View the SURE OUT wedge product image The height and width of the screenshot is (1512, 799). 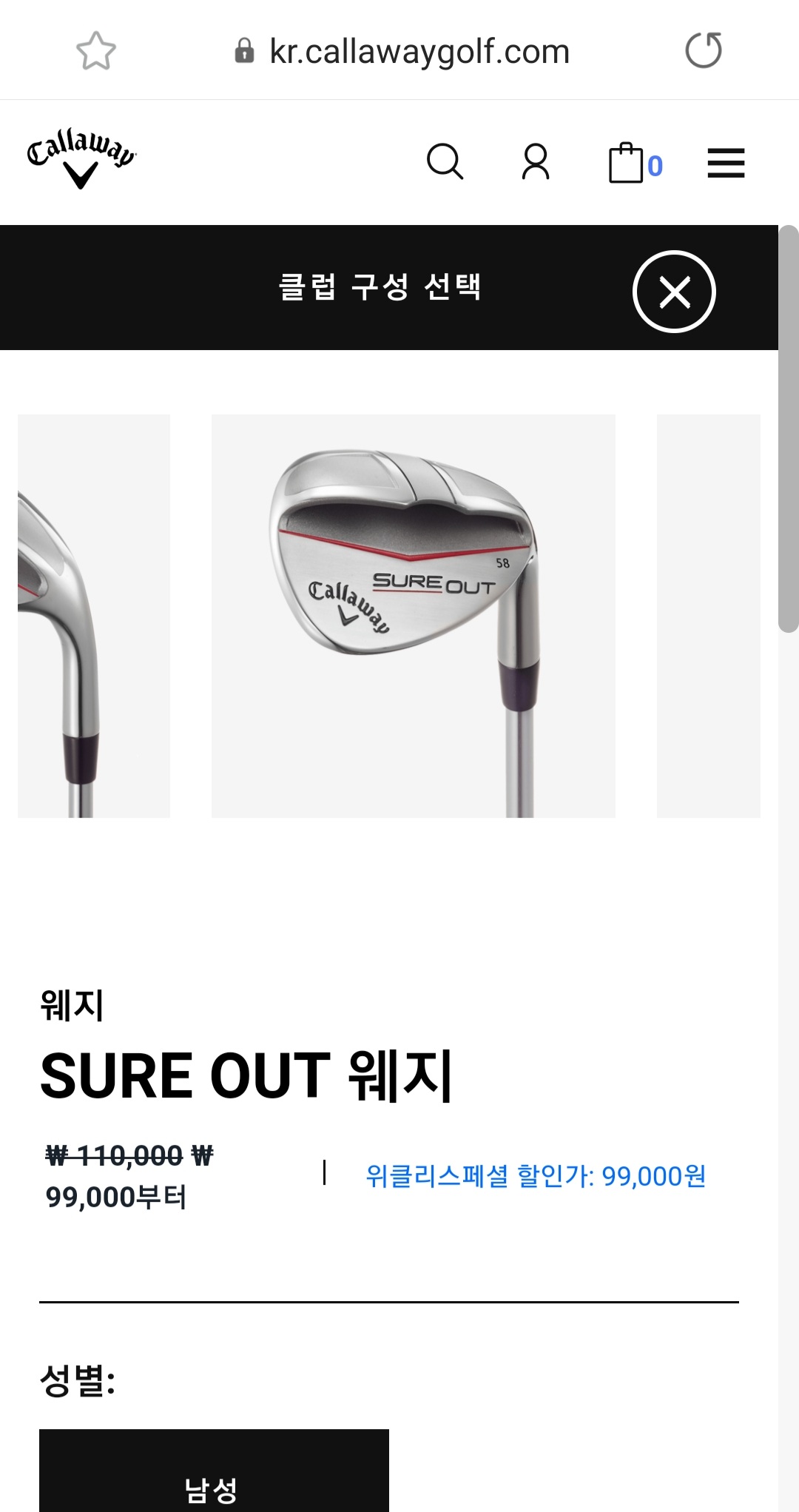coord(413,616)
